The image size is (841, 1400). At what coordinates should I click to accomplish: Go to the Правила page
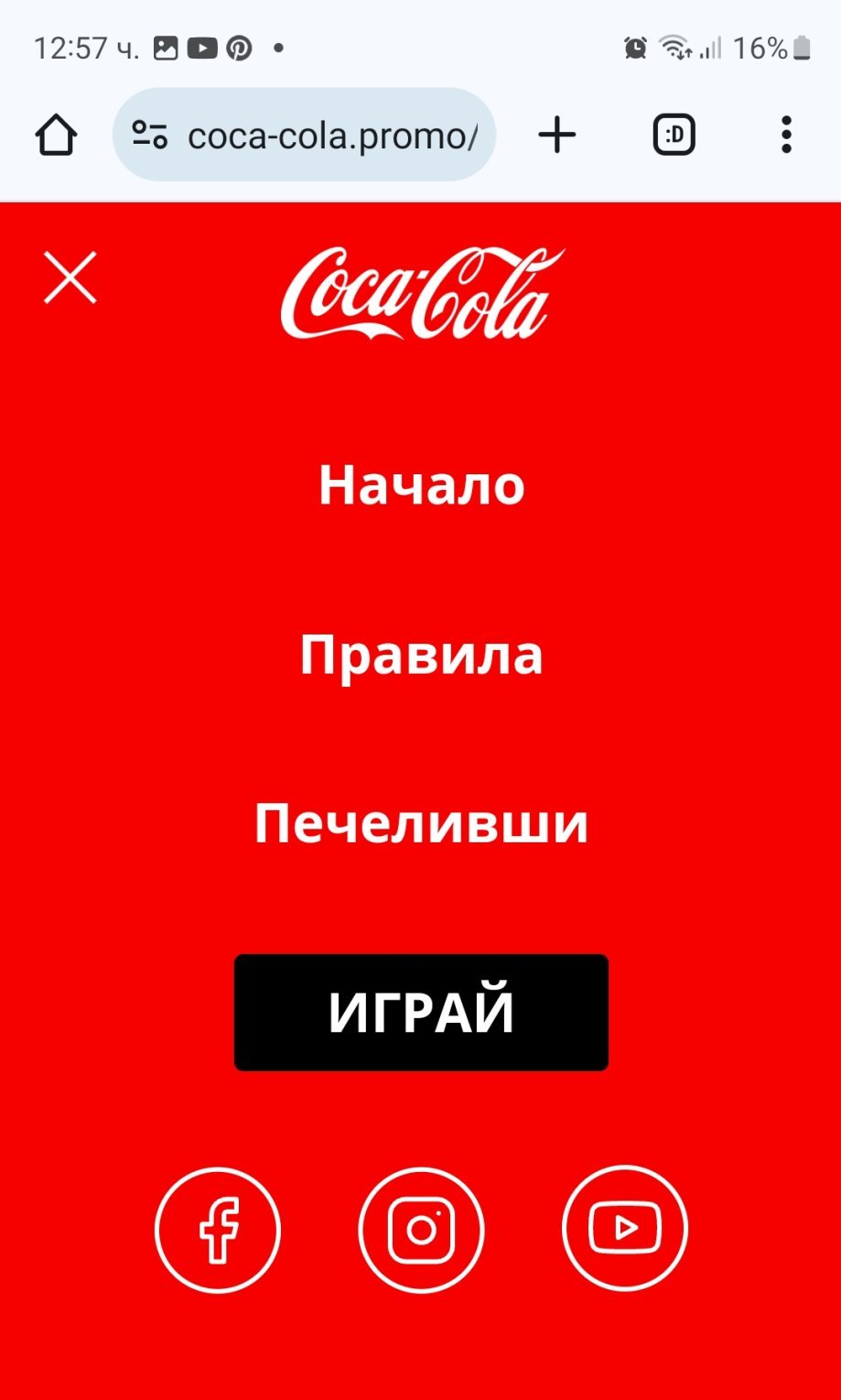421,655
